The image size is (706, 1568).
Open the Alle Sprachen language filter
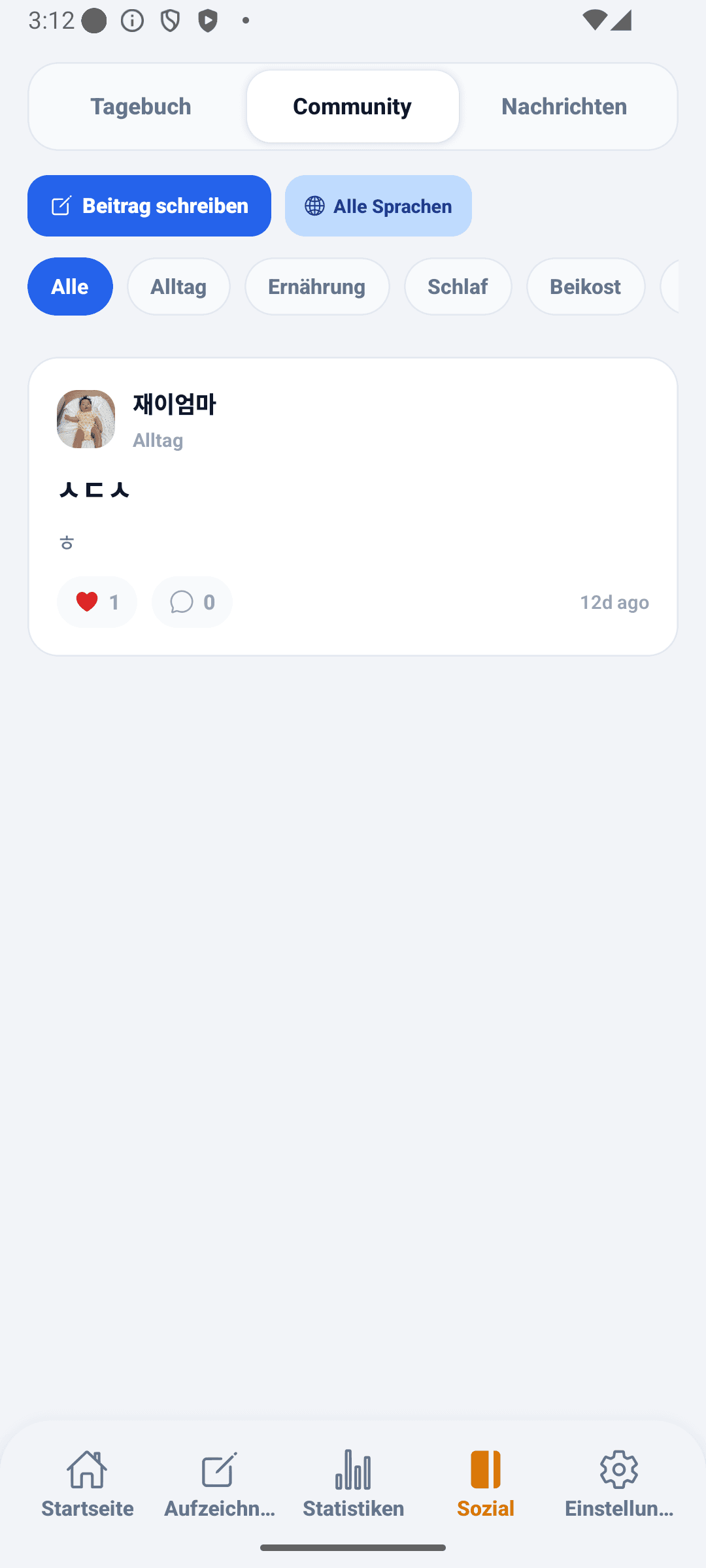(378, 206)
